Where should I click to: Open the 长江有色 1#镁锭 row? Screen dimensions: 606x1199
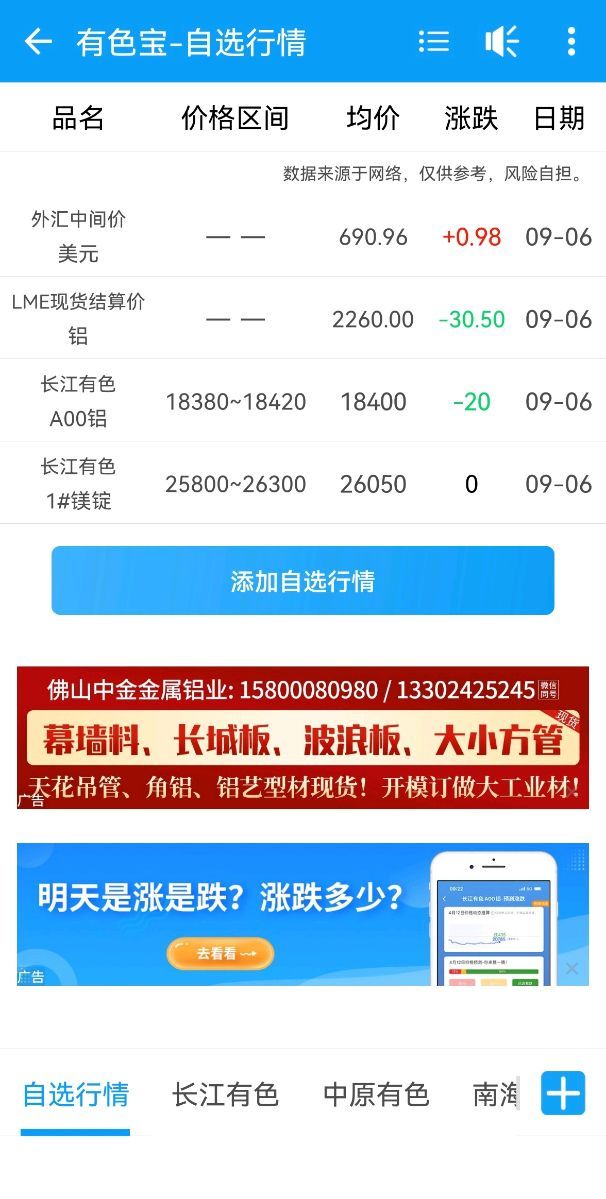(302, 484)
